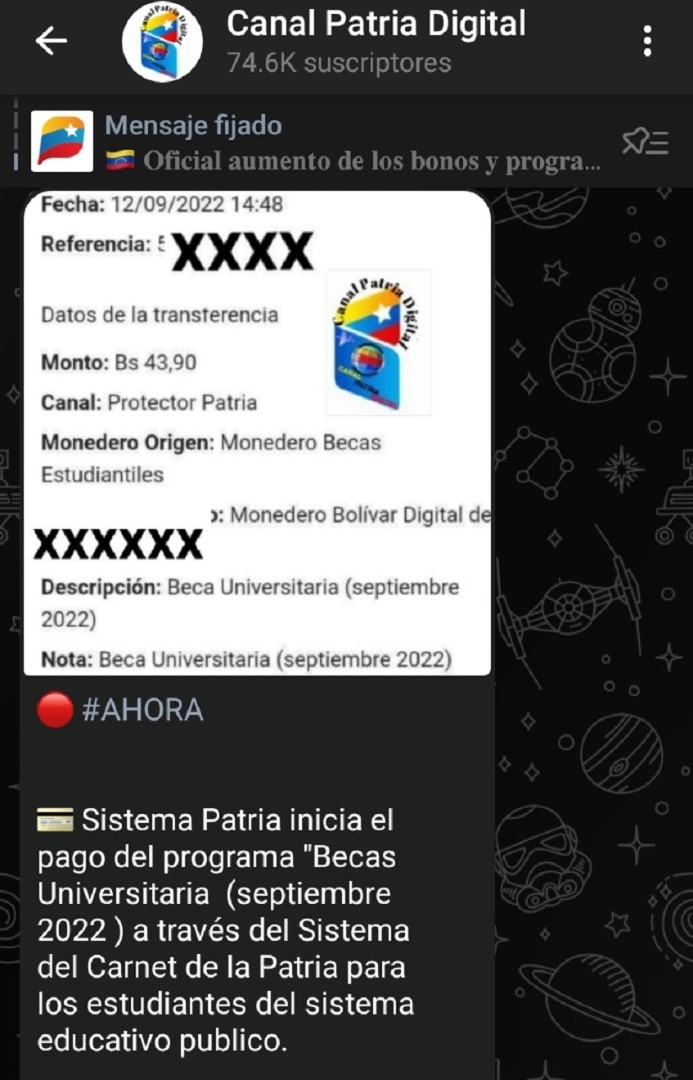
Task: Show the list of pinned messages
Action: (645, 143)
